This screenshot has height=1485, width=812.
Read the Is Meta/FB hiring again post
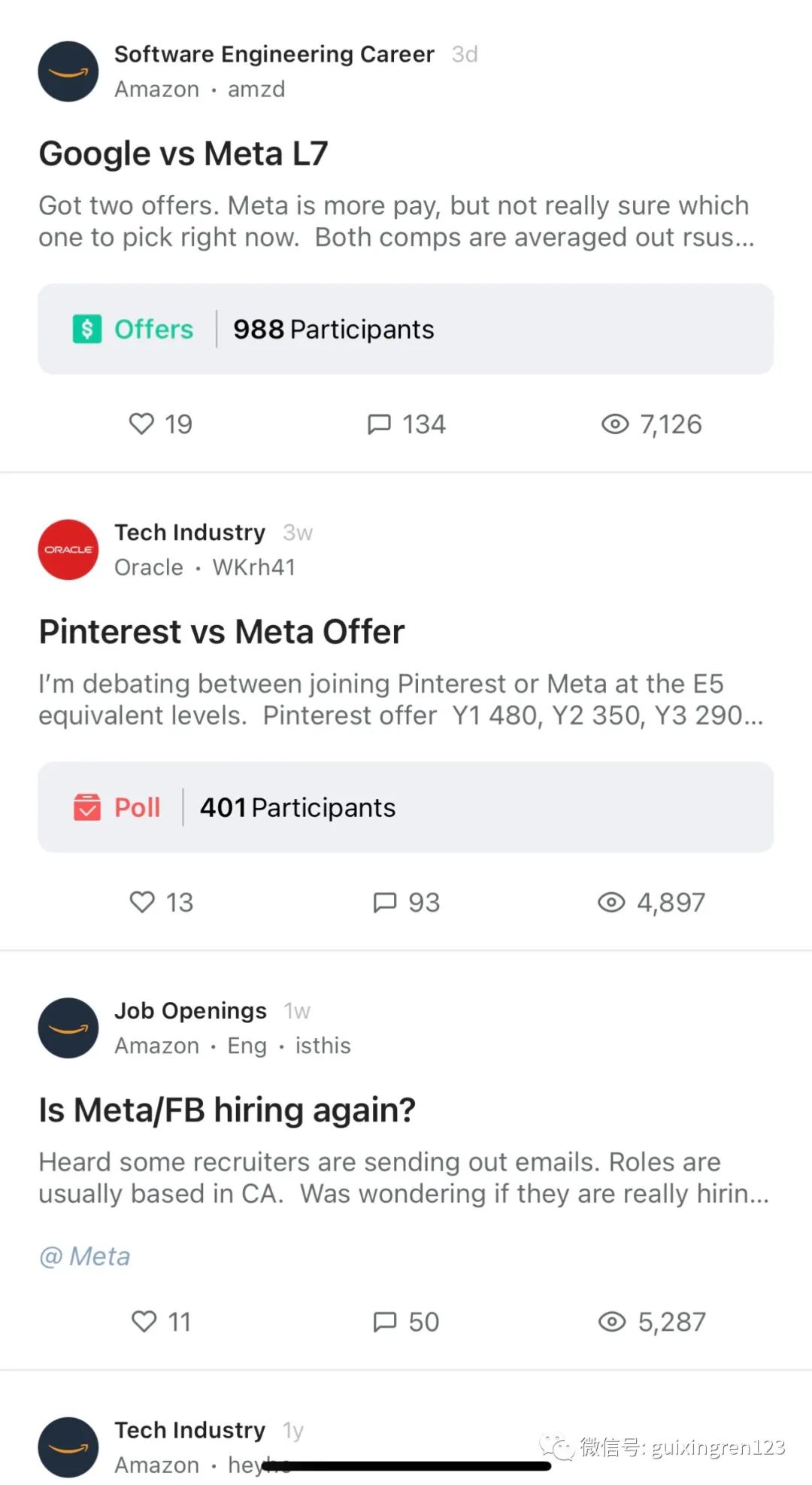point(227,1110)
